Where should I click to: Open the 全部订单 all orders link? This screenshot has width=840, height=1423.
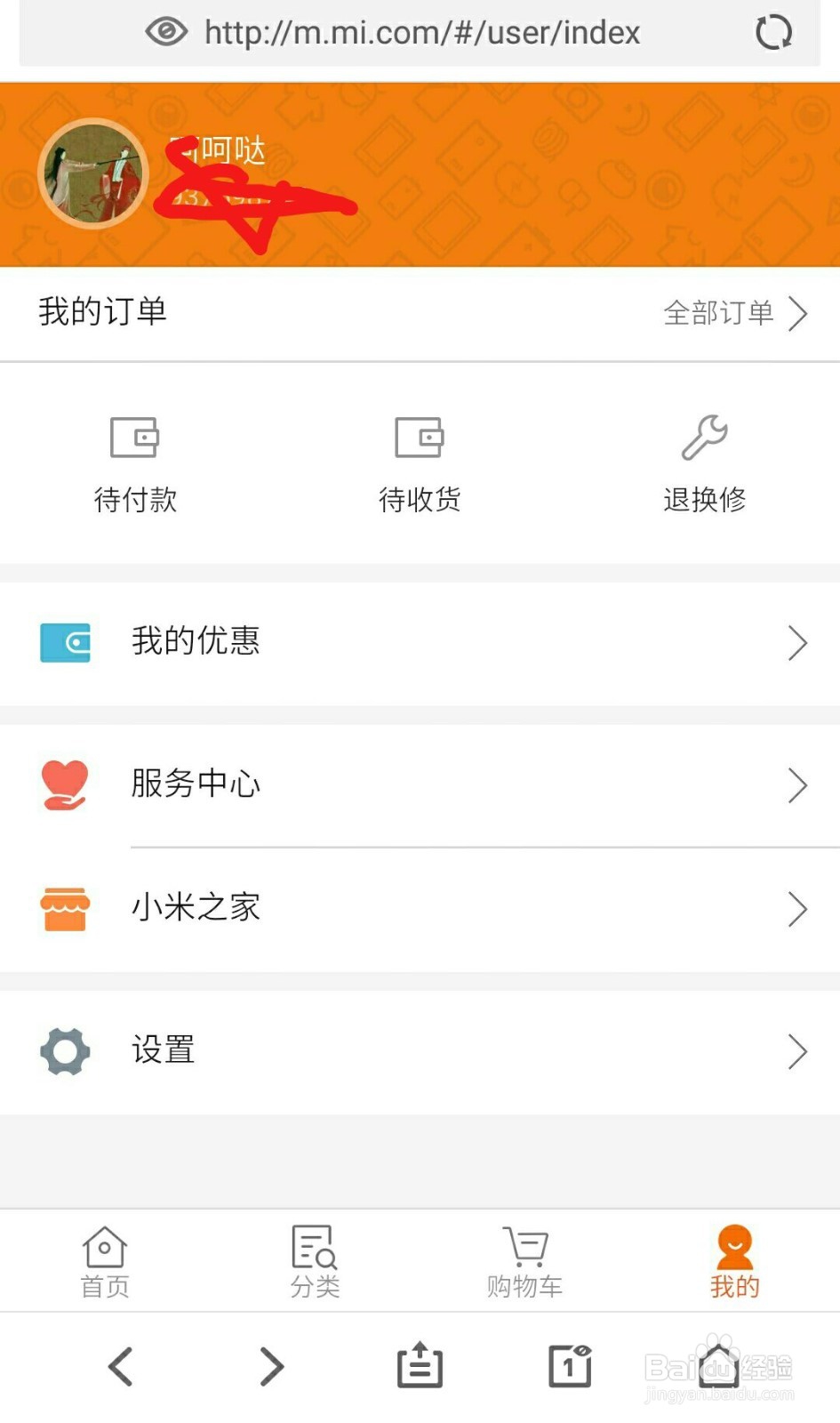718,313
